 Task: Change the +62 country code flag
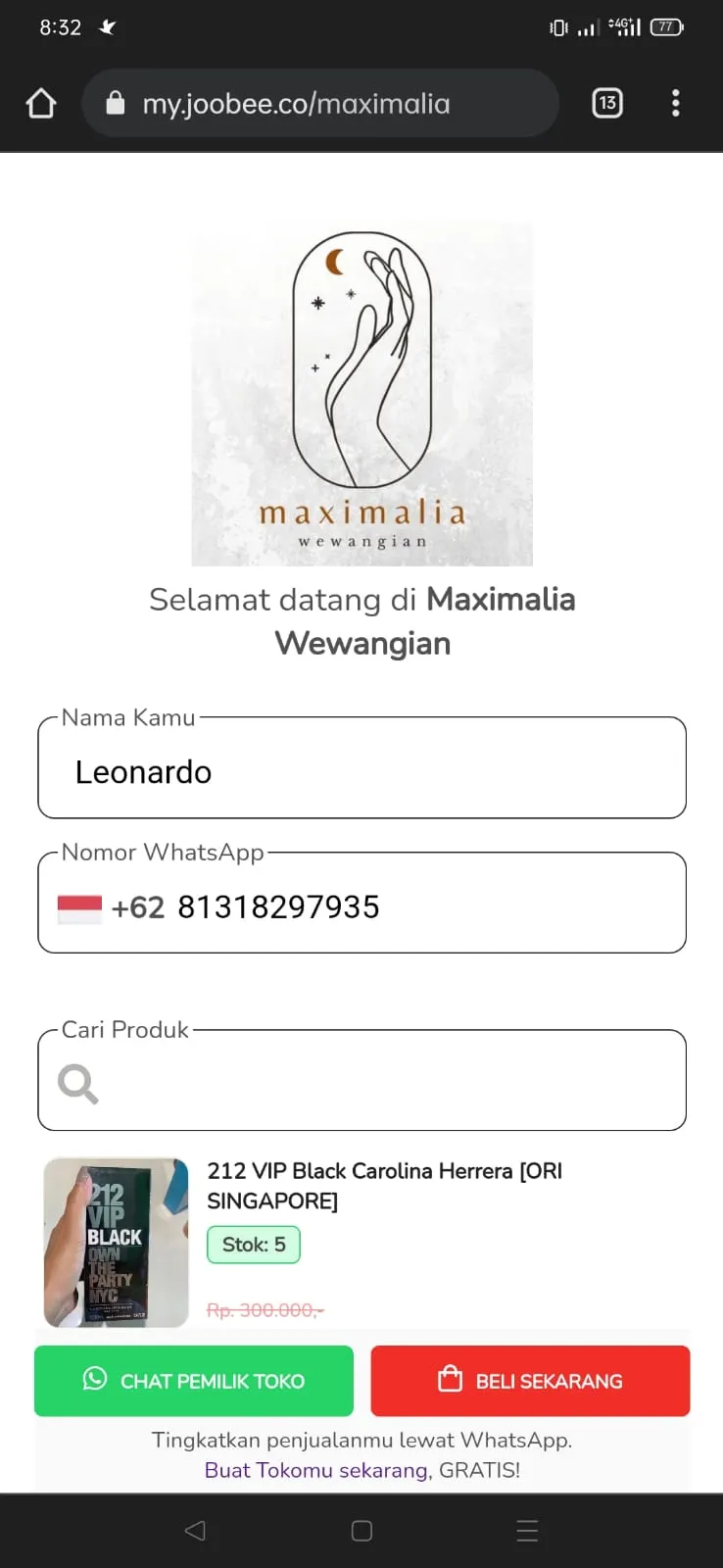pos(80,907)
